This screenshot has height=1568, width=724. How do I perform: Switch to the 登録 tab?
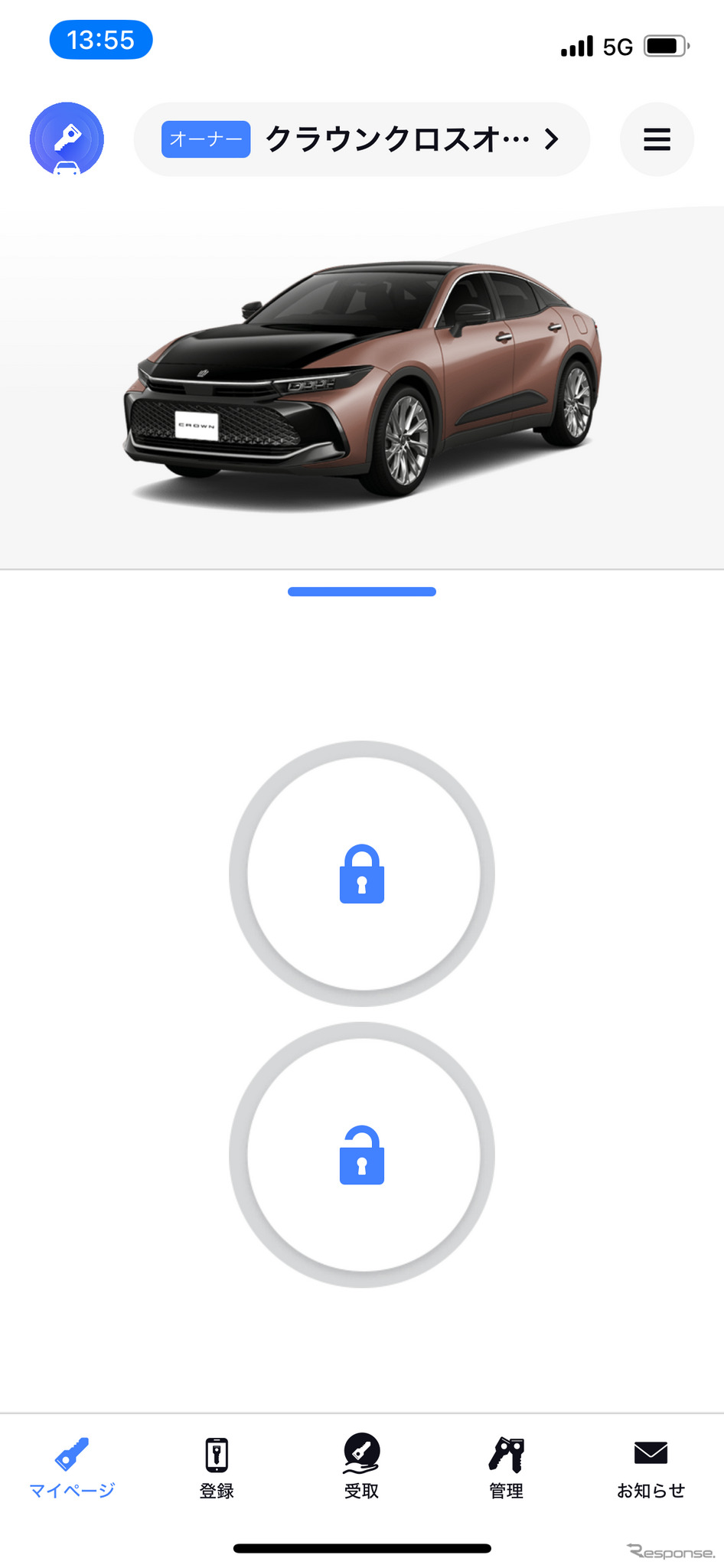[217, 1467]
